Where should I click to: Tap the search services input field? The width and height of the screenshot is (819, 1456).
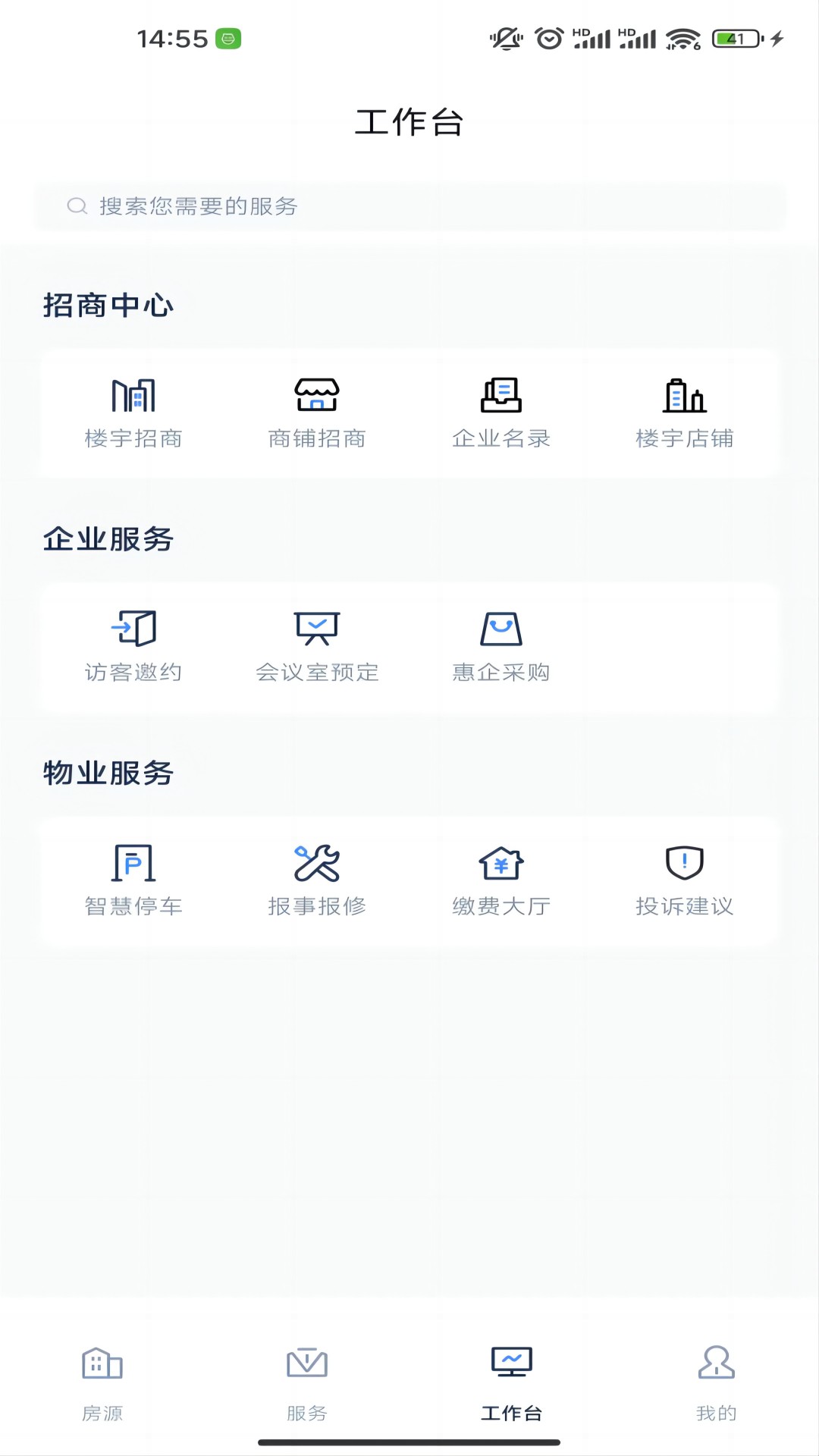click(x=409, y=206)
